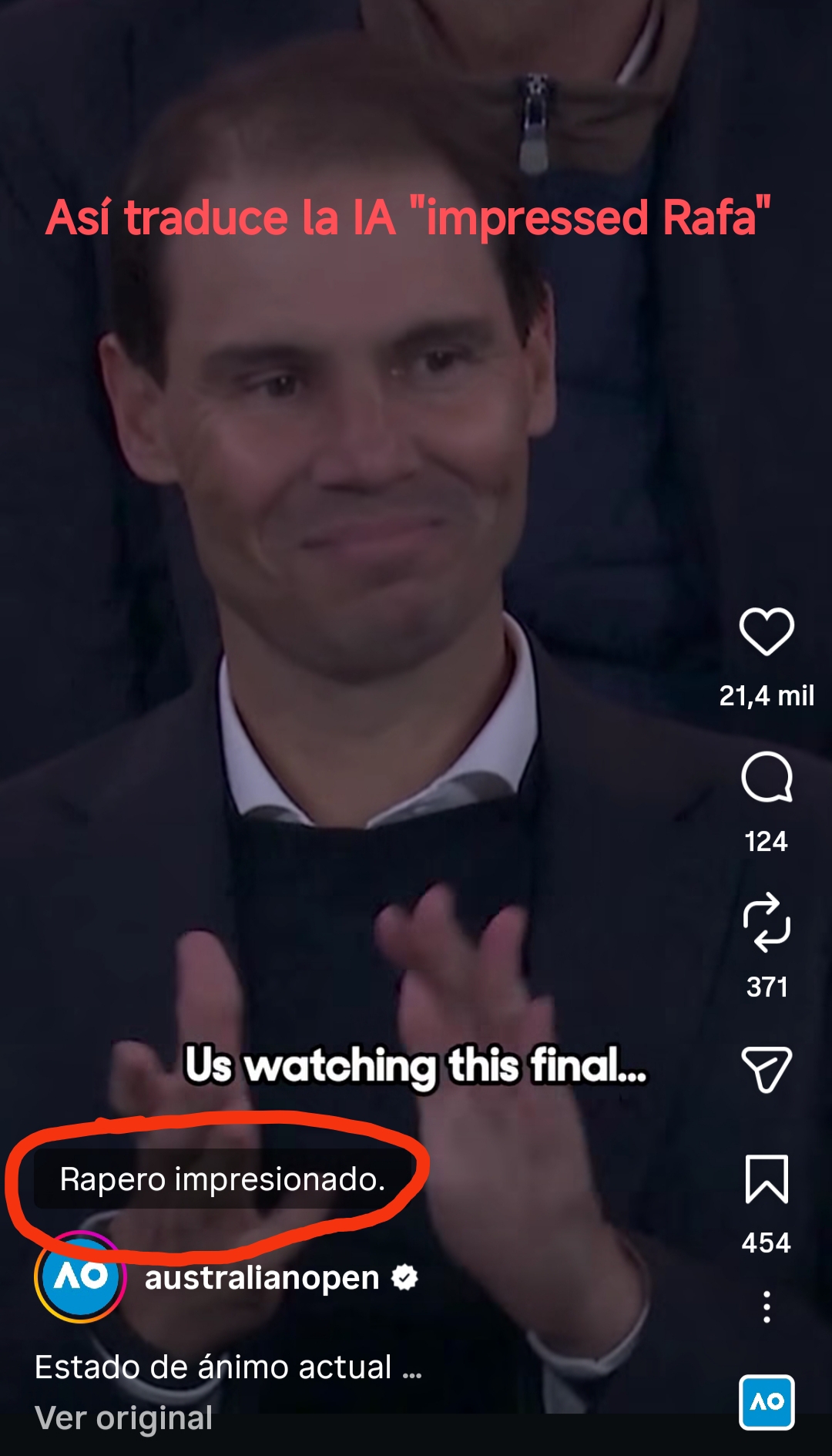Like the Australian Open reel
Image resolution: width=832 pixels, height=1456 pixels.
(767, 631)
